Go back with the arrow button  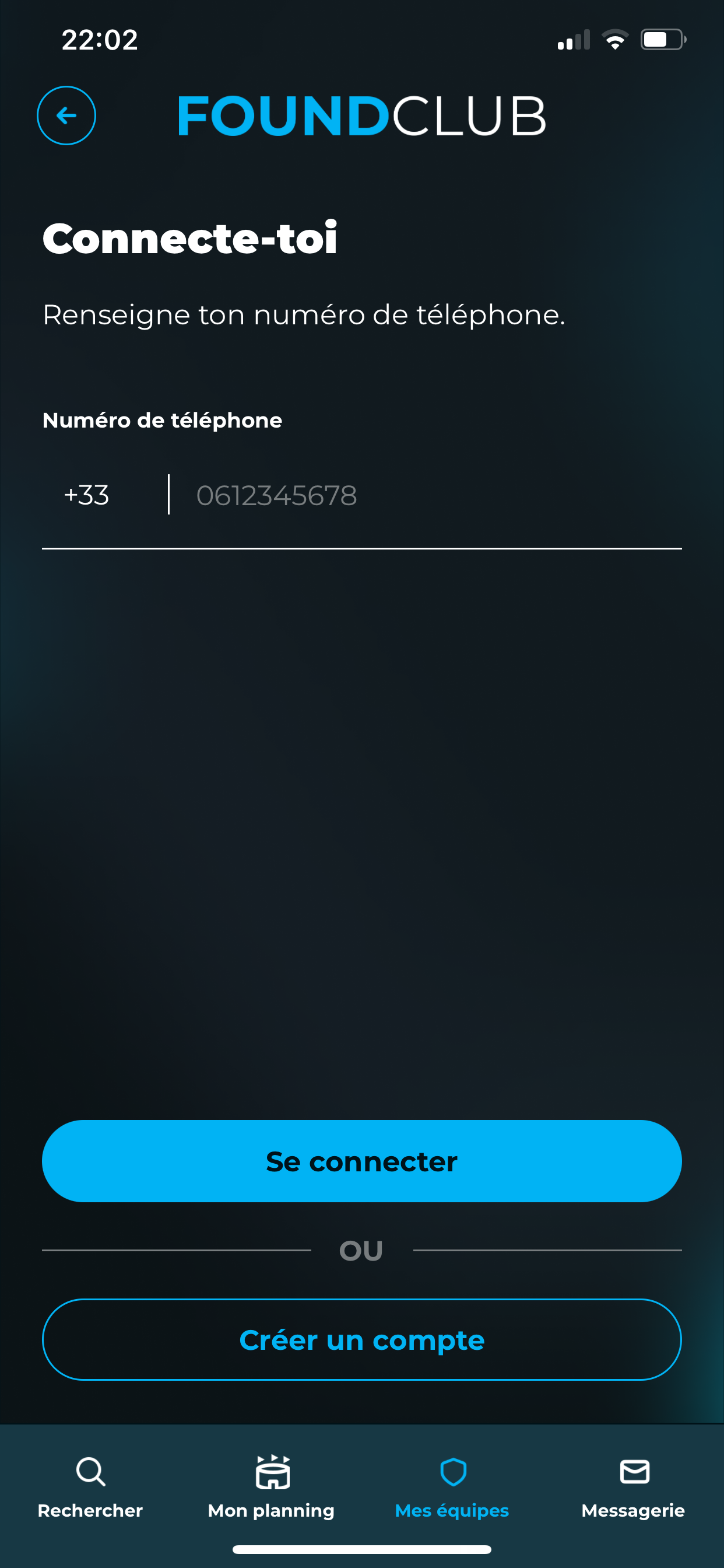pyautogui.click(x=66, y=116)
